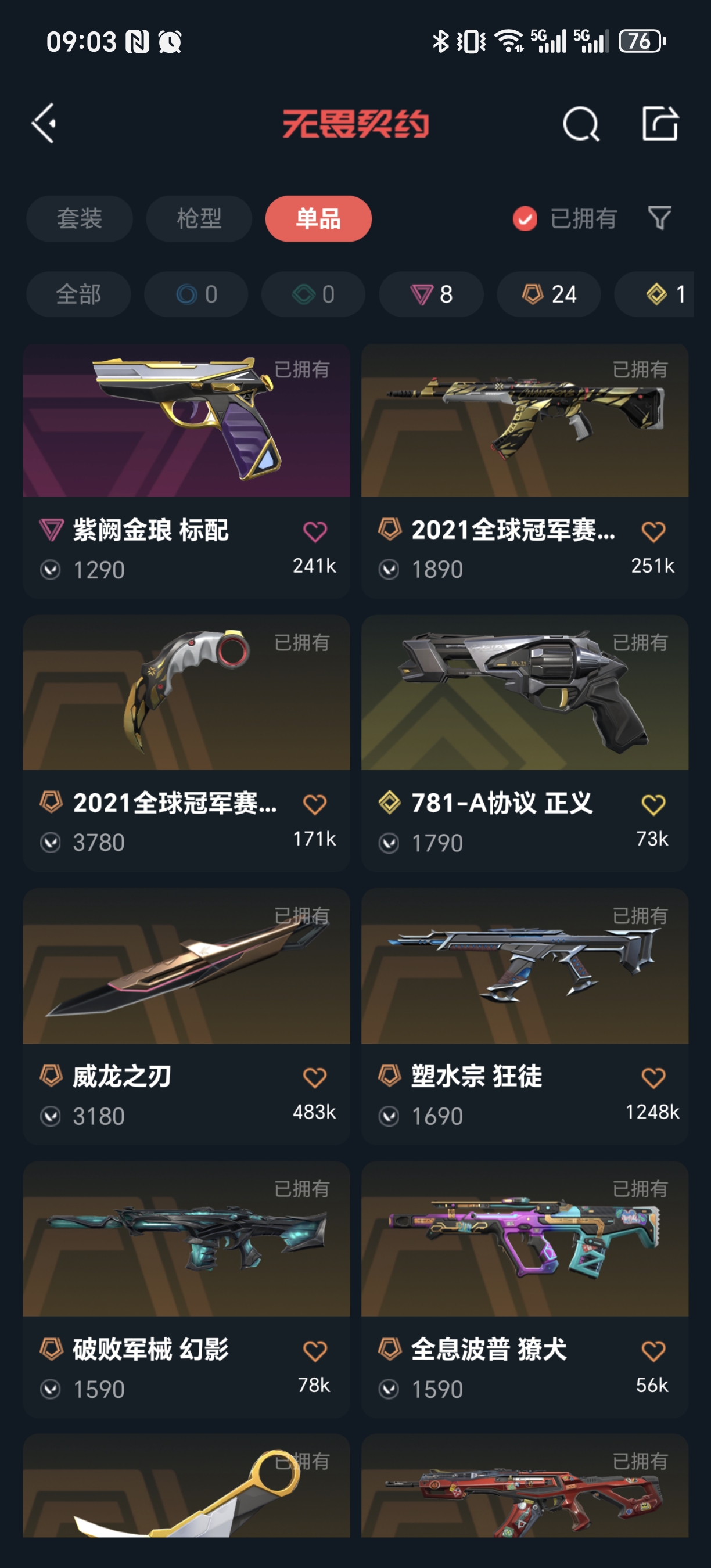Favorite the 全息波普 獠犬 skin

[653, 1351]
